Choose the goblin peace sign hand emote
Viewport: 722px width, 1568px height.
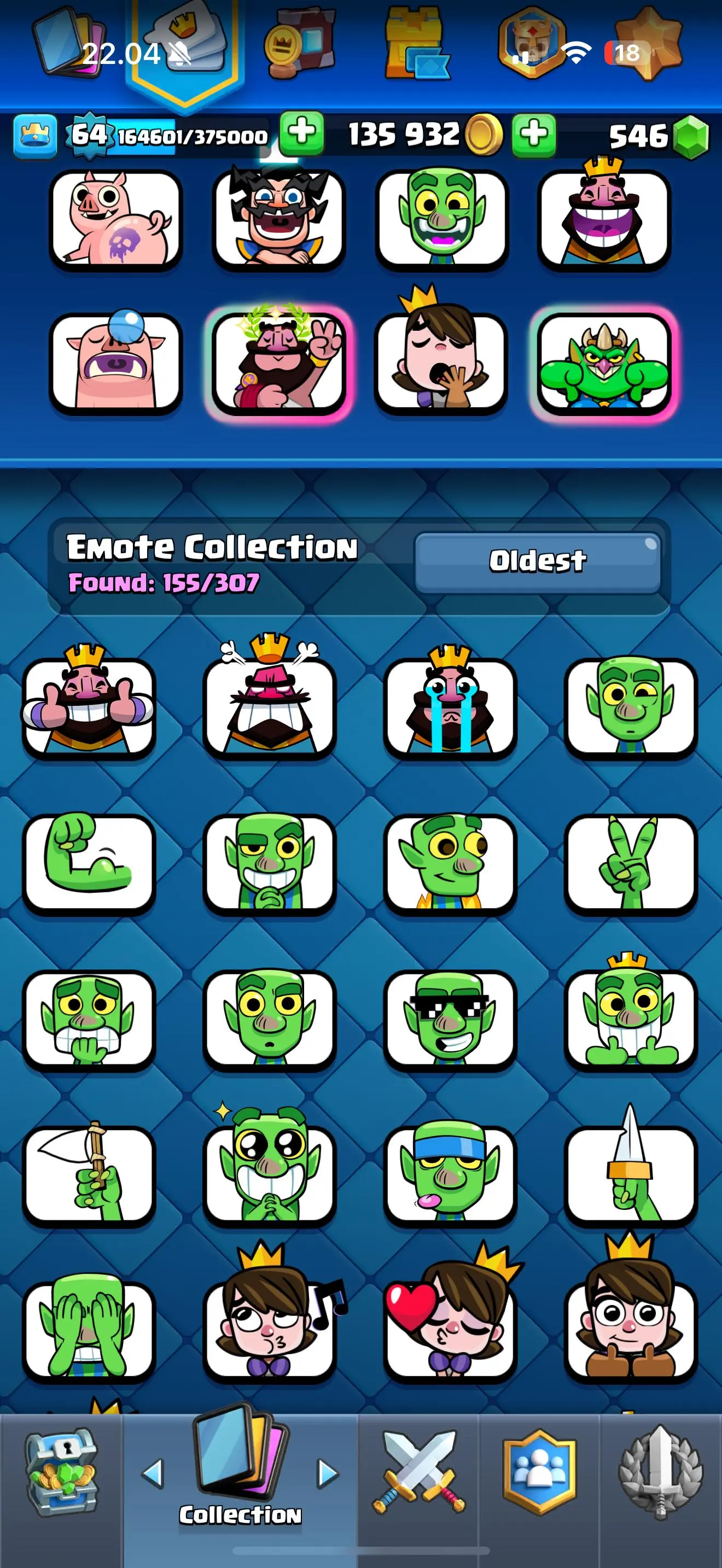click(x=630, y=861)
